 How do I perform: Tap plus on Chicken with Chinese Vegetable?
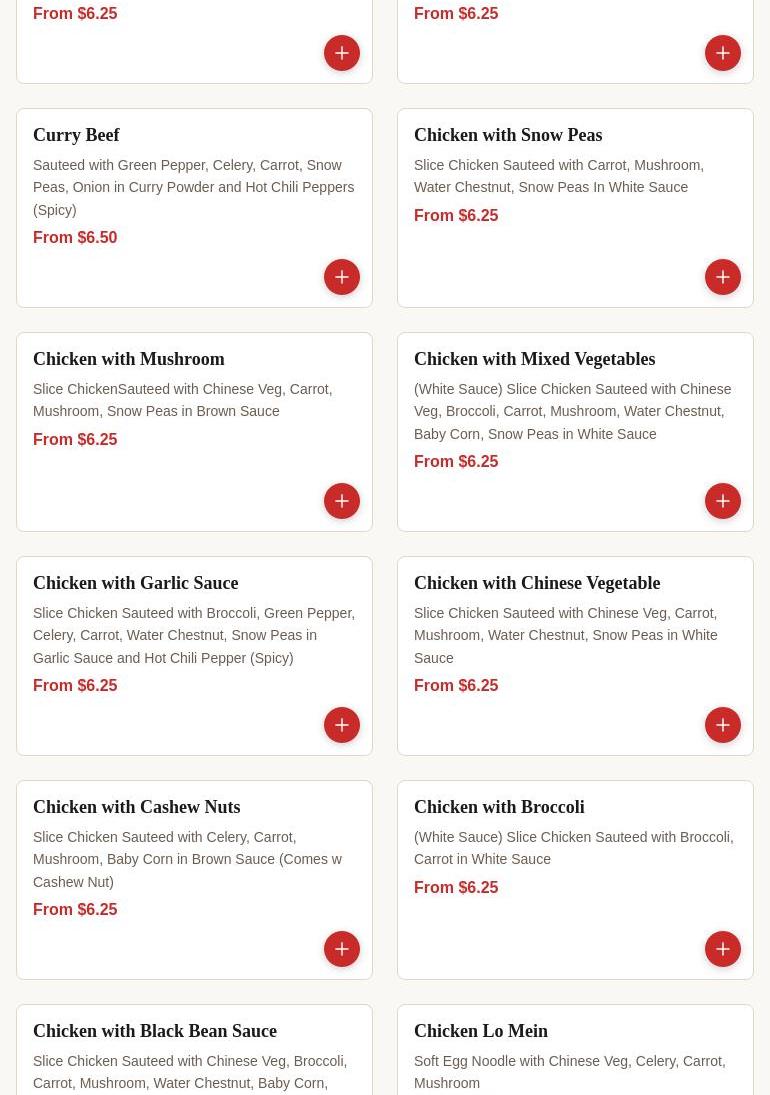coord(723,725)
